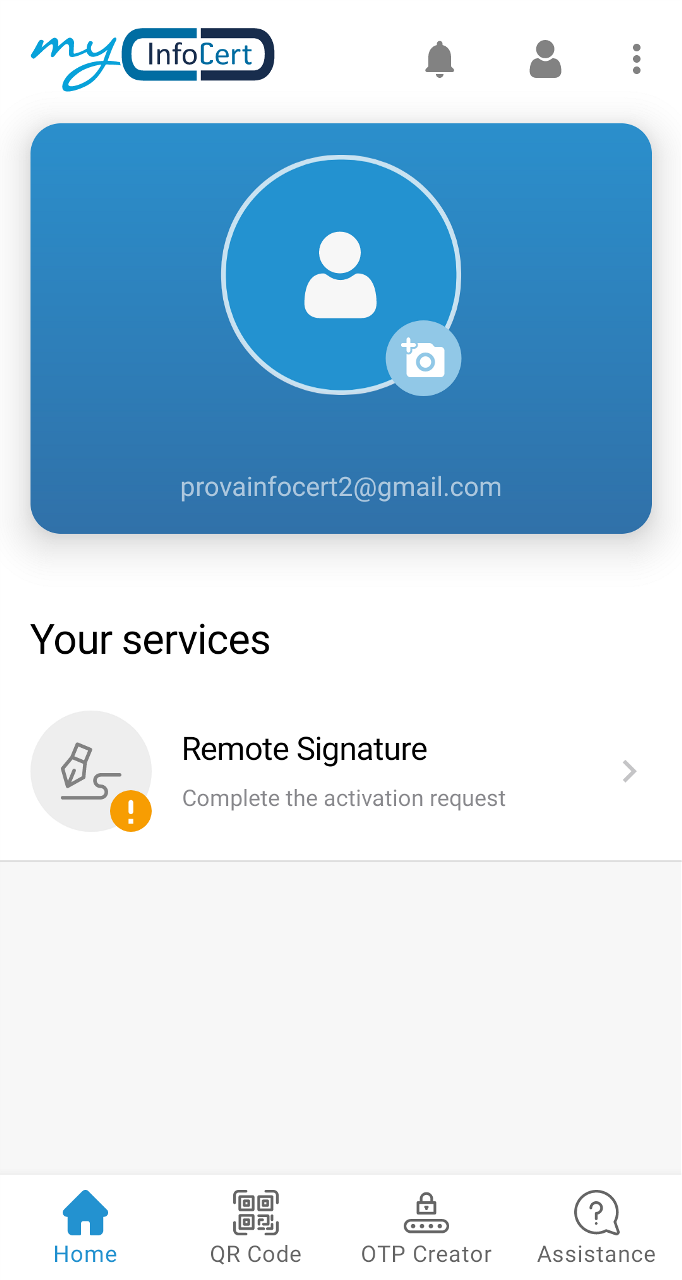
Task: Open the three-dot overflow menu
Action: (636, 59)
